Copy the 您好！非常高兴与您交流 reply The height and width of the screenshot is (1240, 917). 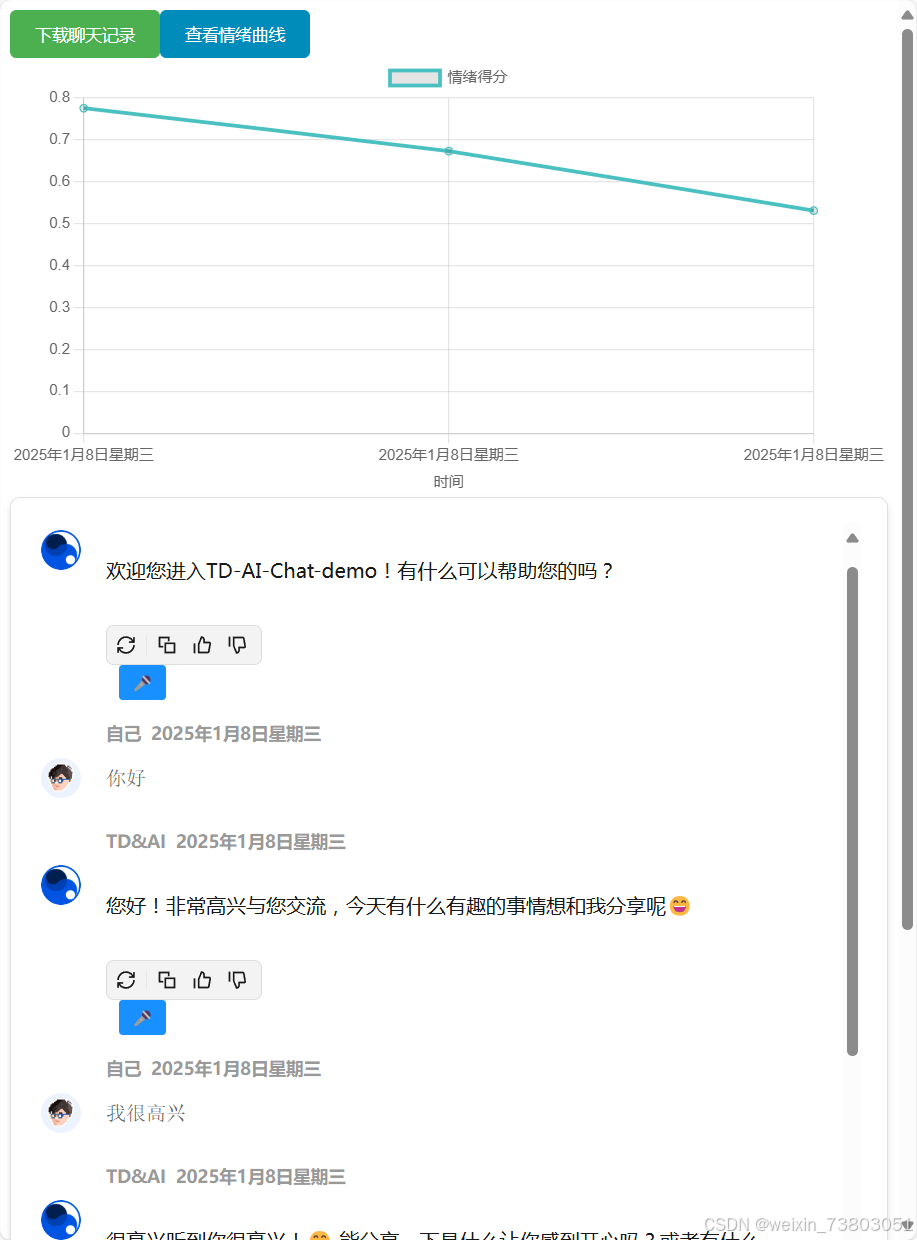[x=167, y=980]
